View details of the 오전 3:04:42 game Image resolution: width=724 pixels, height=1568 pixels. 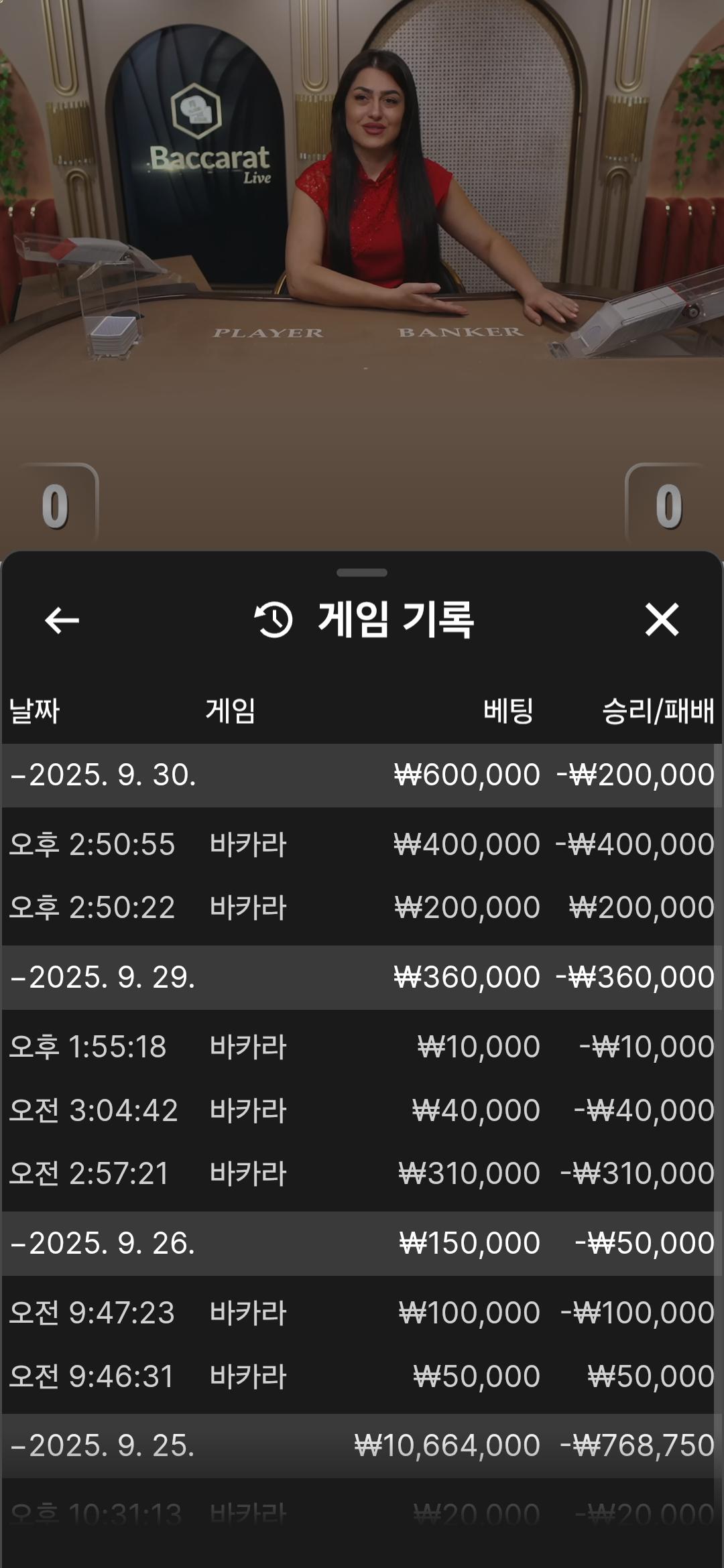point(361,1110)
